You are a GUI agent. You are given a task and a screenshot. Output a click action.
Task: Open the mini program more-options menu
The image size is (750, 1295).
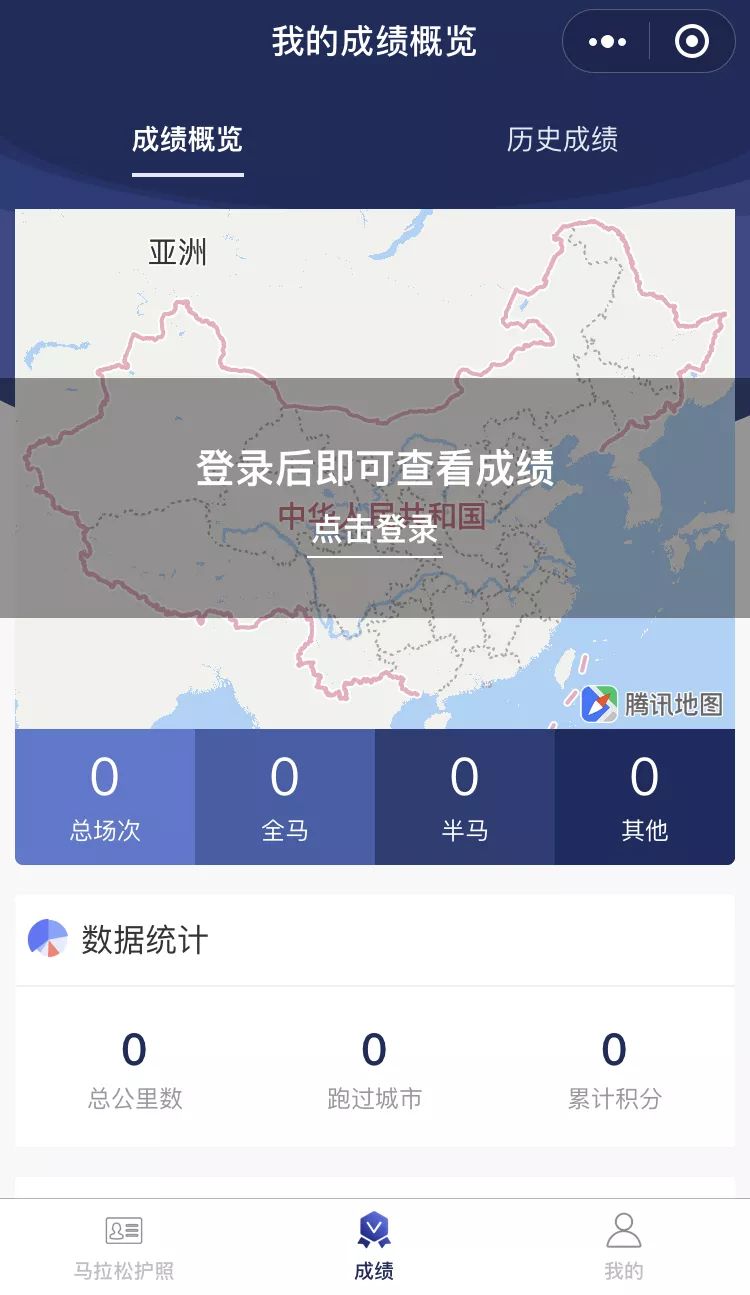coord(607,42)
